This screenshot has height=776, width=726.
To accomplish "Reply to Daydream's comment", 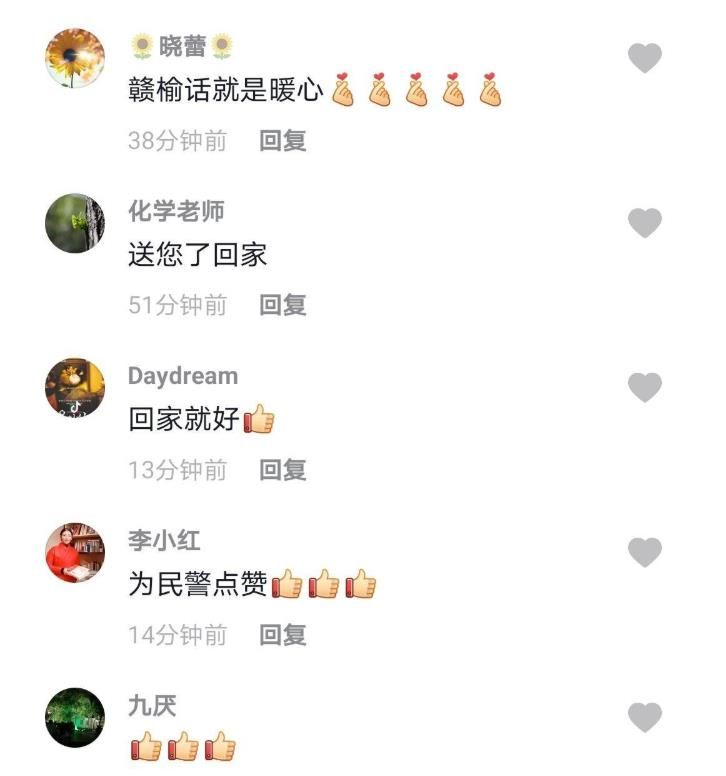I will click(283, 470).
